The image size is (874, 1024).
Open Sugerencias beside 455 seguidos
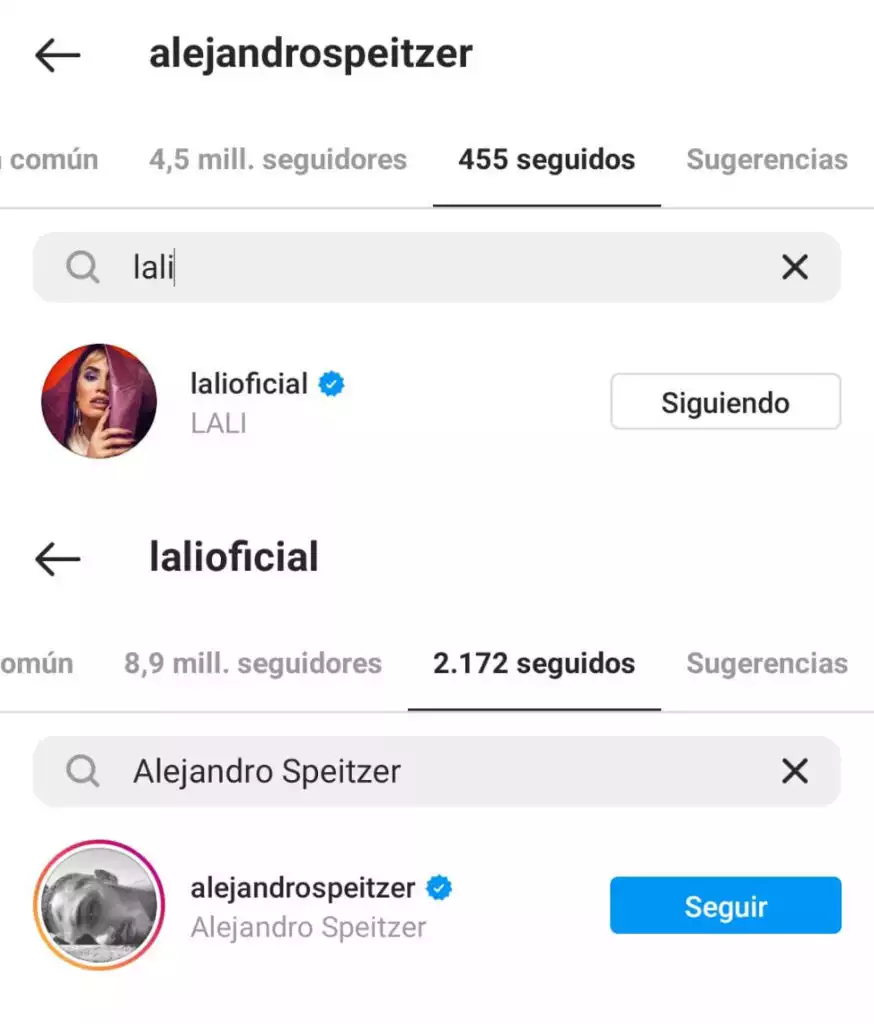click(x=766, y=160)
